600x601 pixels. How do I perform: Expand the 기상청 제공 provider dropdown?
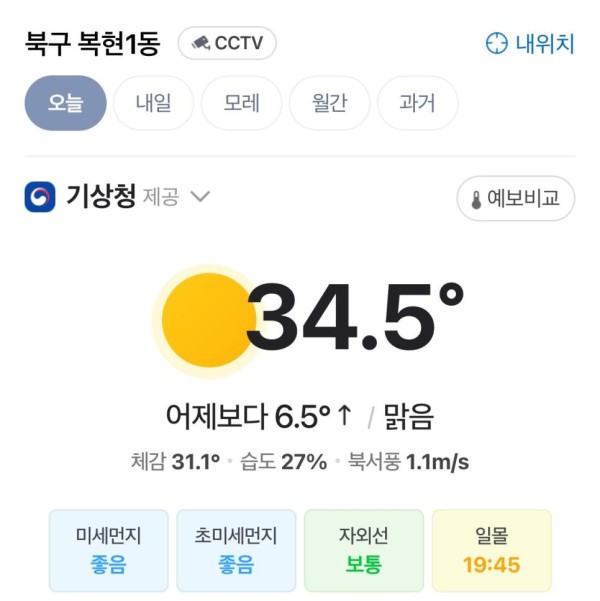click(200, 197)
